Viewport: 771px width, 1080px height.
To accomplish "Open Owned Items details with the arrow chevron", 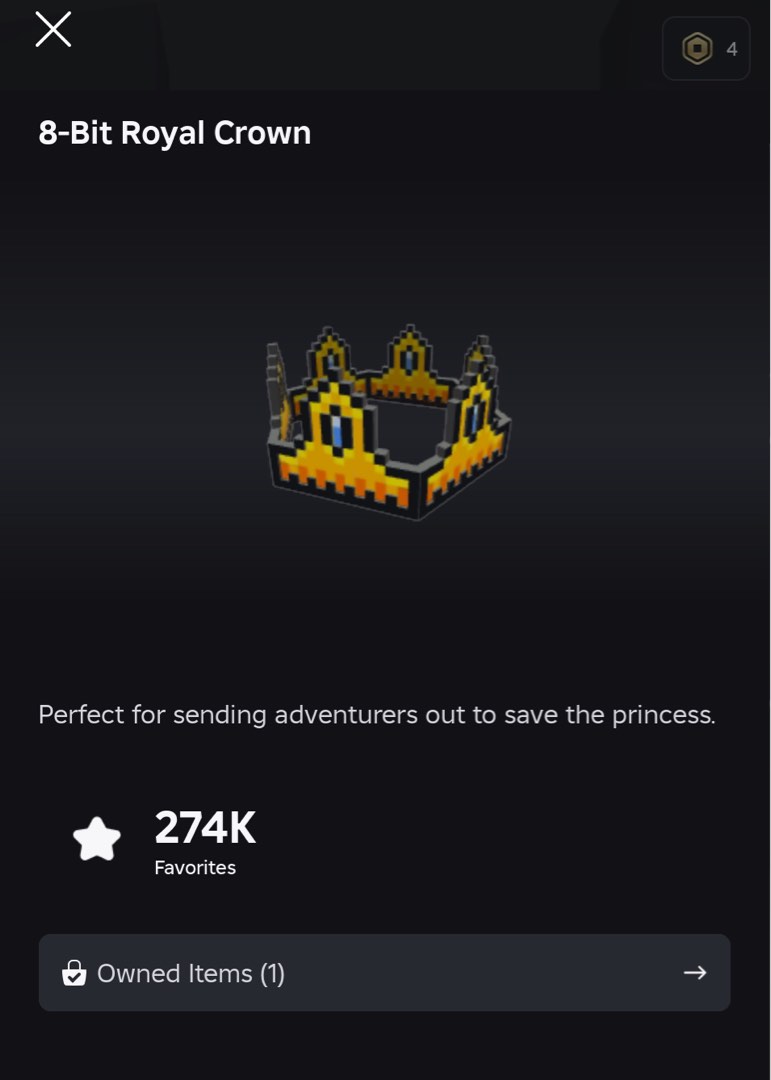I will (694, 972).
